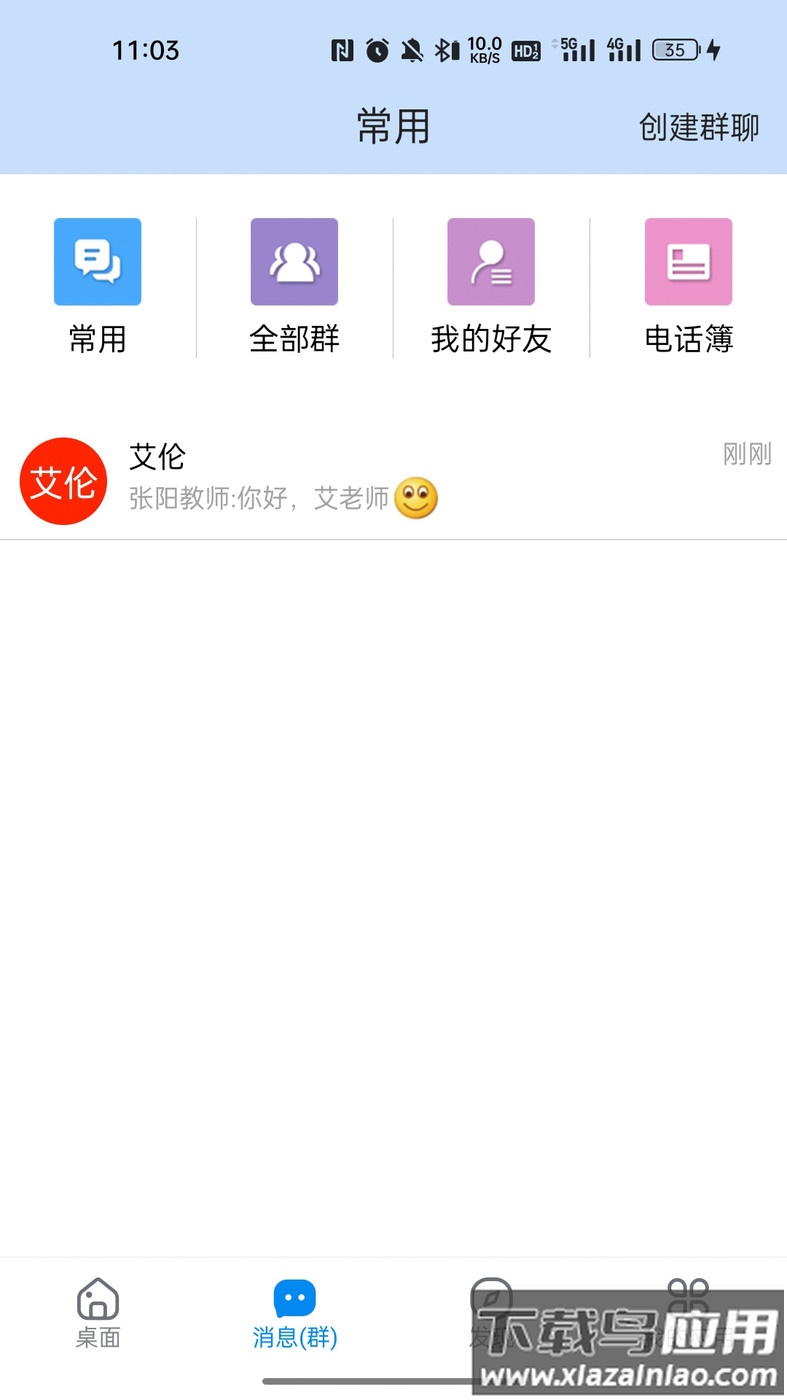This screenshot has width=787, height=1400.
Task: Open the 我的好友 (My Friends) icon
Action: (491, 262)
